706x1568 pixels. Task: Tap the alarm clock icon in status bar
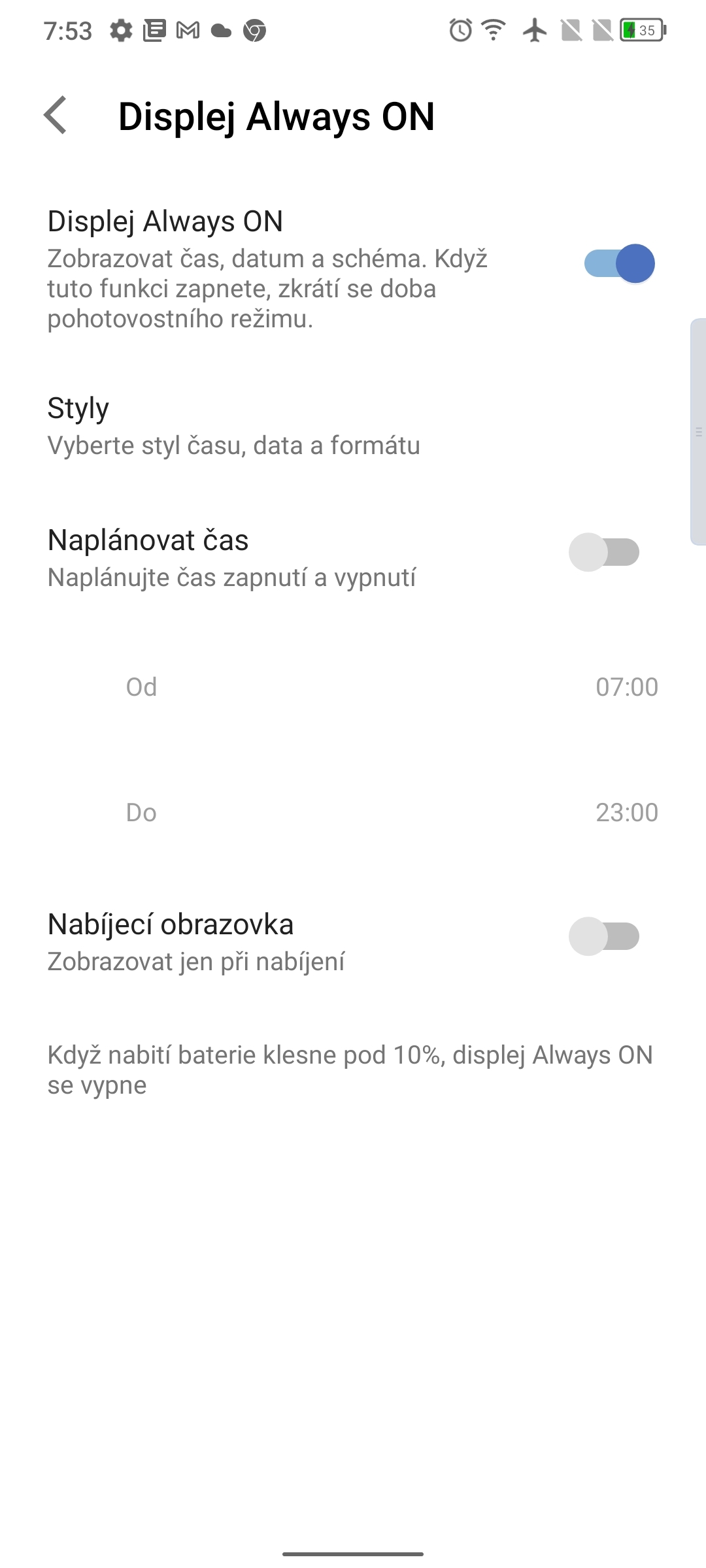click(459, 29)
